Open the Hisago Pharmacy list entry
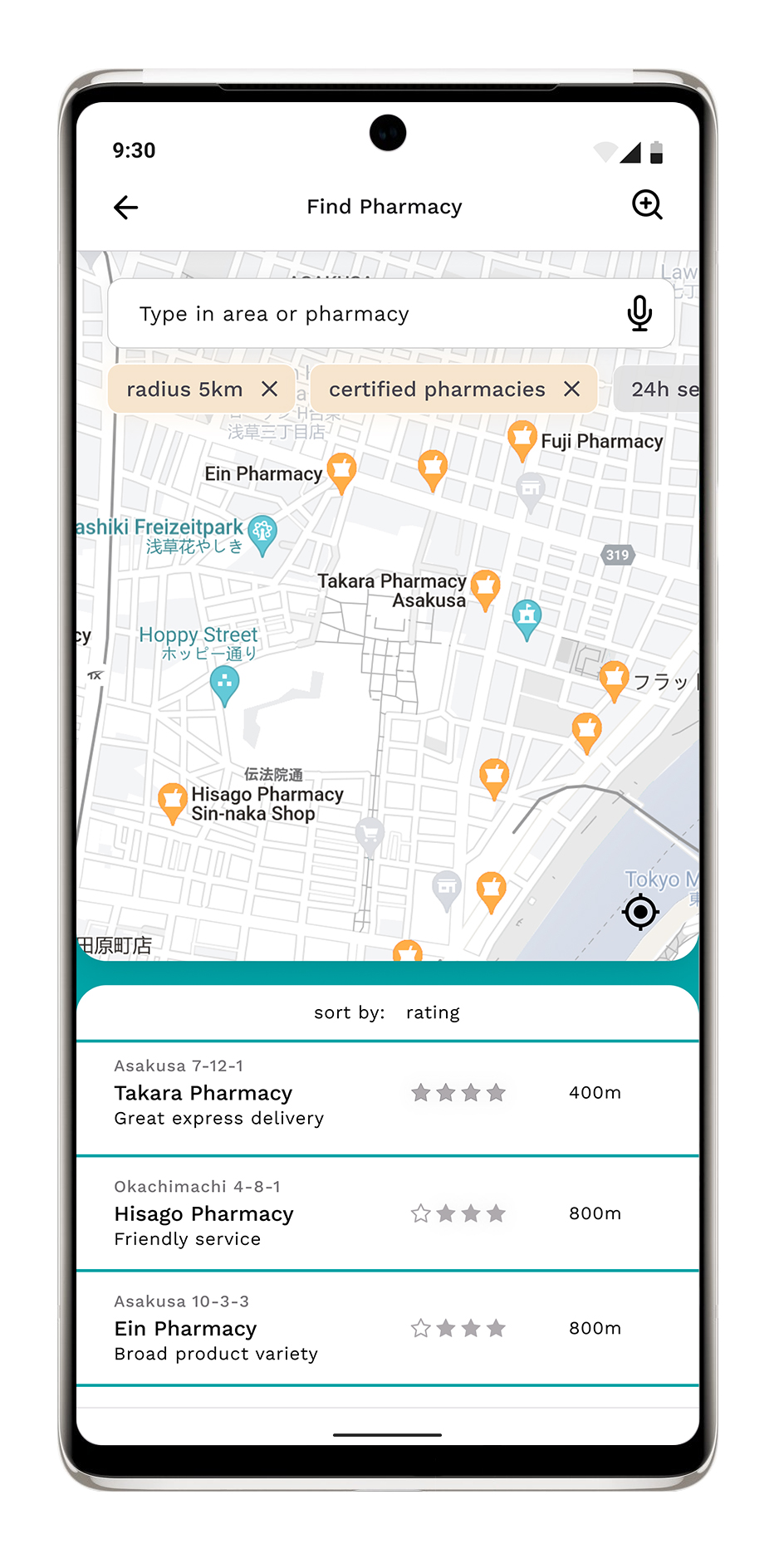779x1568 pixels. (387, 1213)
